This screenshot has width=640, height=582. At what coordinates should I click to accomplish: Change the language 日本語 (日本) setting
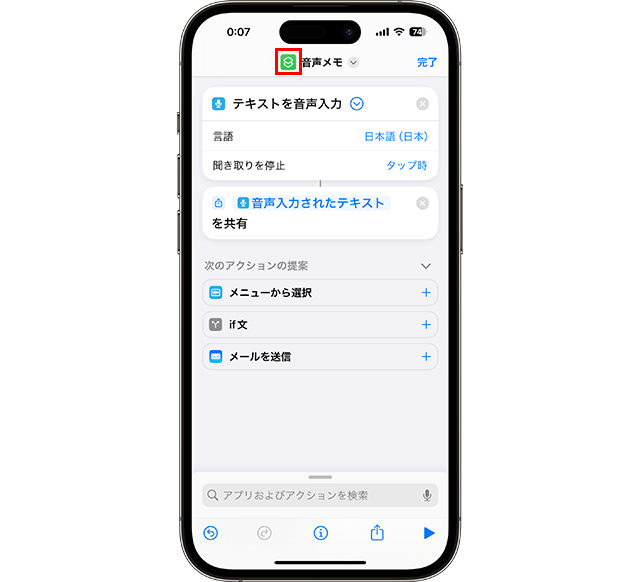396,136
